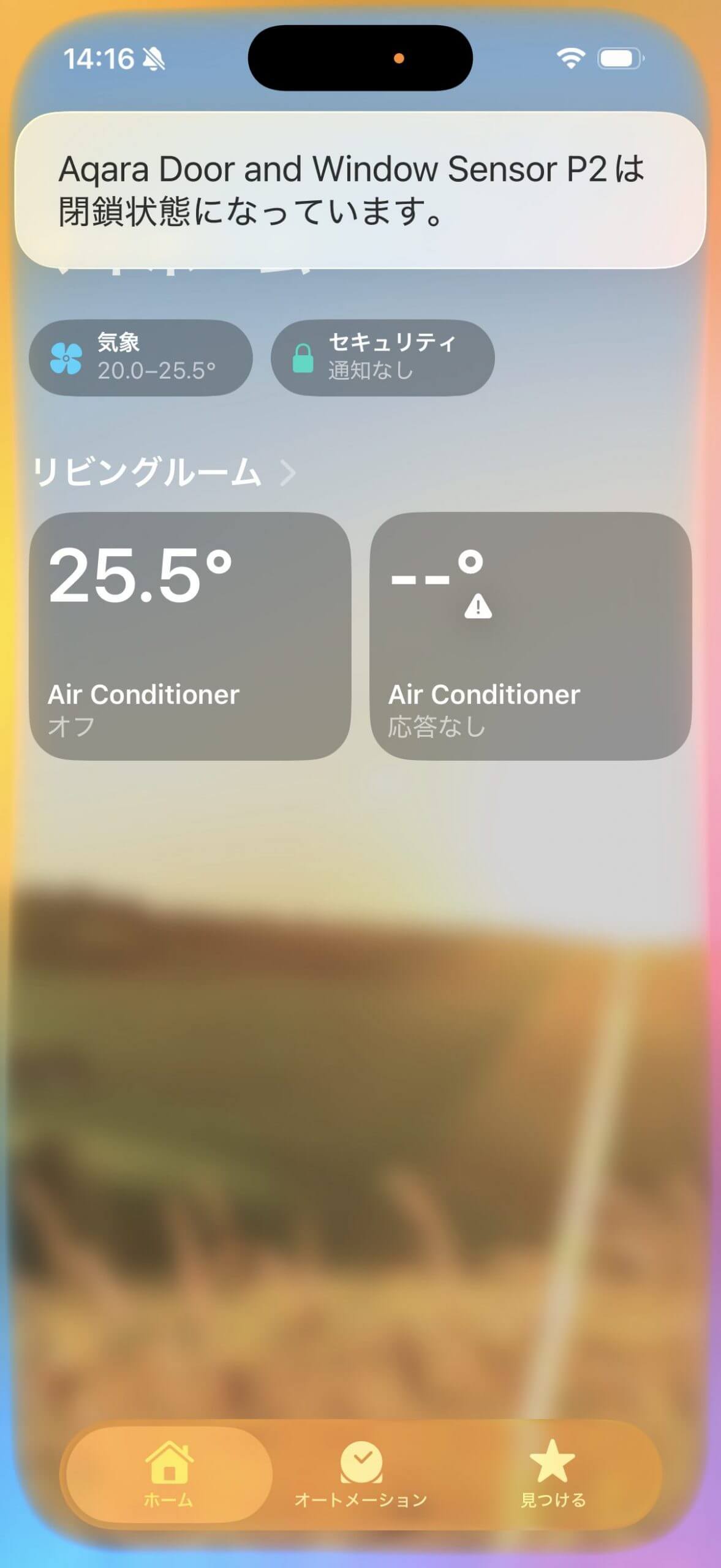
Task: Tap the muted notifications bell icon in the status bar
Action: coord(155,58)
